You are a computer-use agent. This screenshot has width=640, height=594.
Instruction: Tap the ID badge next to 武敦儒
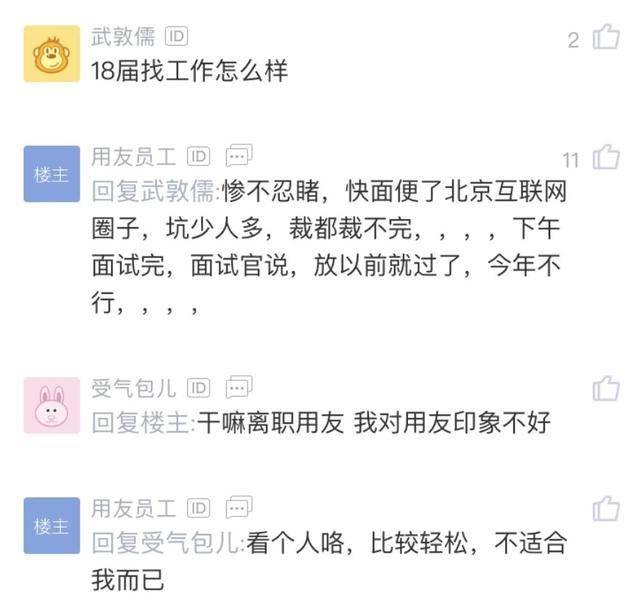coord(176,37)
